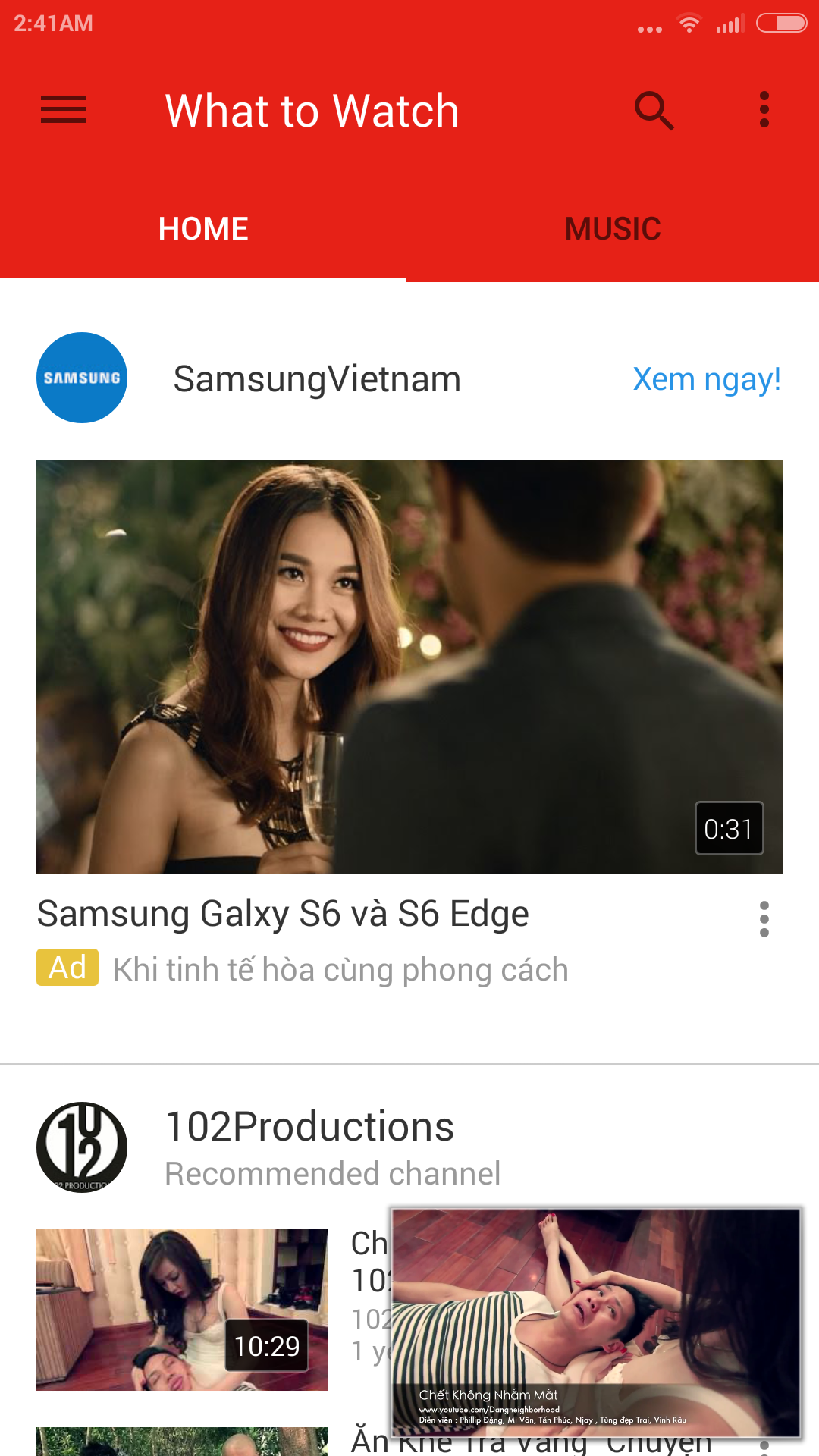This screenshot has width=819, height=1456.
Task: Switch to the Music tab
Action: [x=613, y=228]
